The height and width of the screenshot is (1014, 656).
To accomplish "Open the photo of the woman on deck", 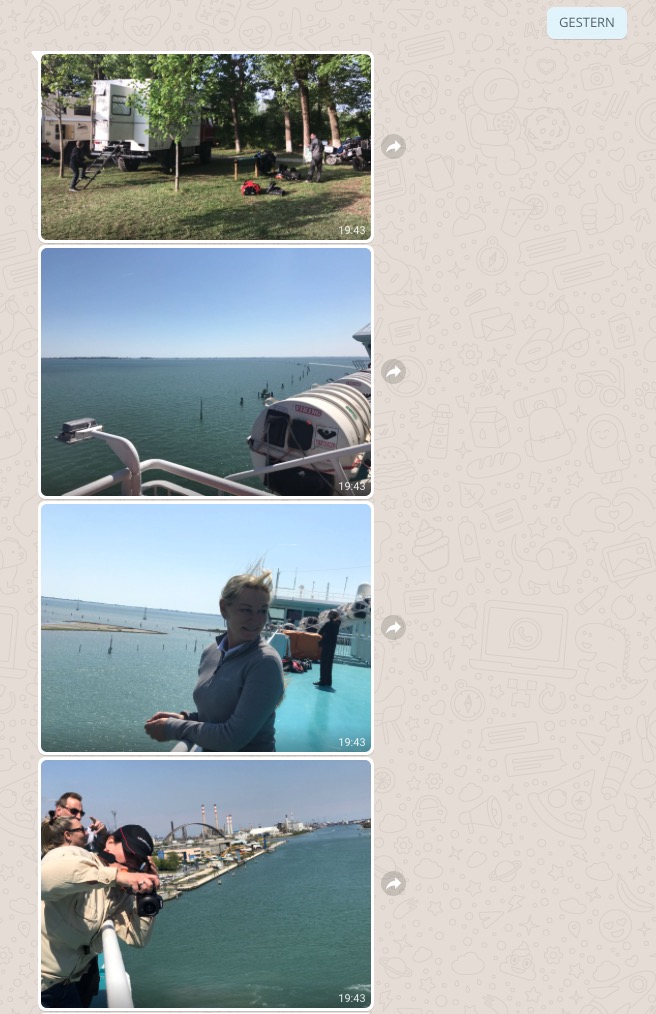I will click(205, 627).
